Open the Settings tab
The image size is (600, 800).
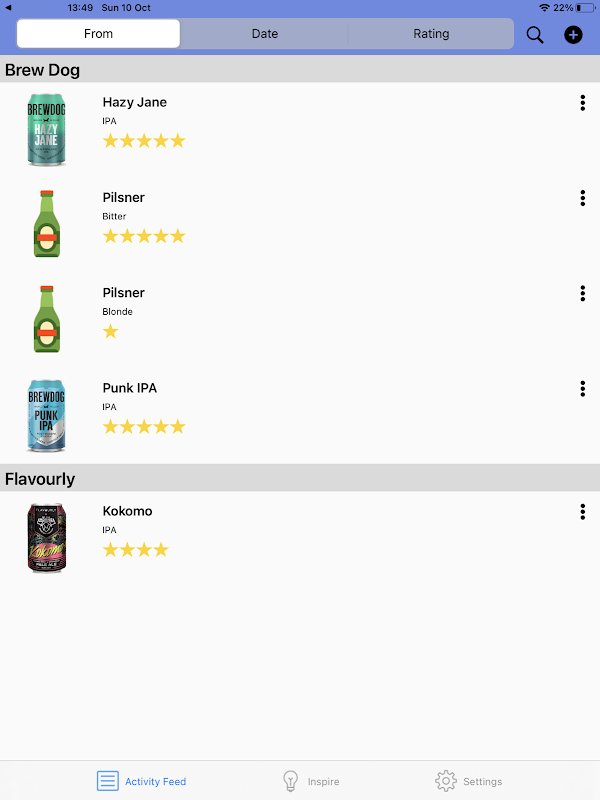[469, 781]
